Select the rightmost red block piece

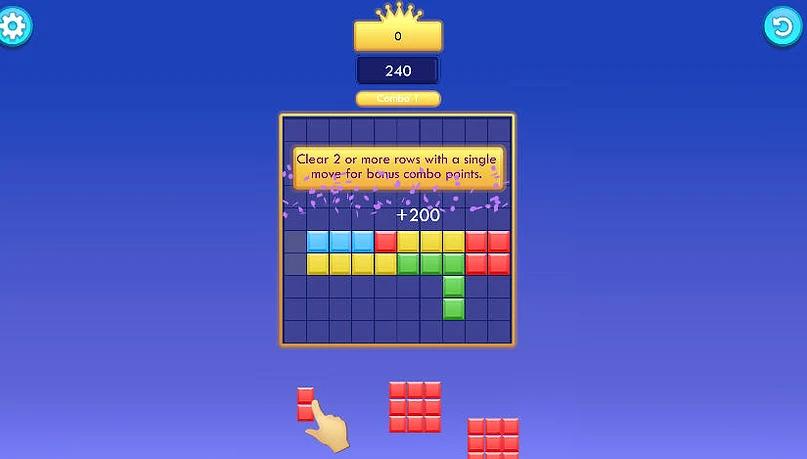click(x=493, y=439)
